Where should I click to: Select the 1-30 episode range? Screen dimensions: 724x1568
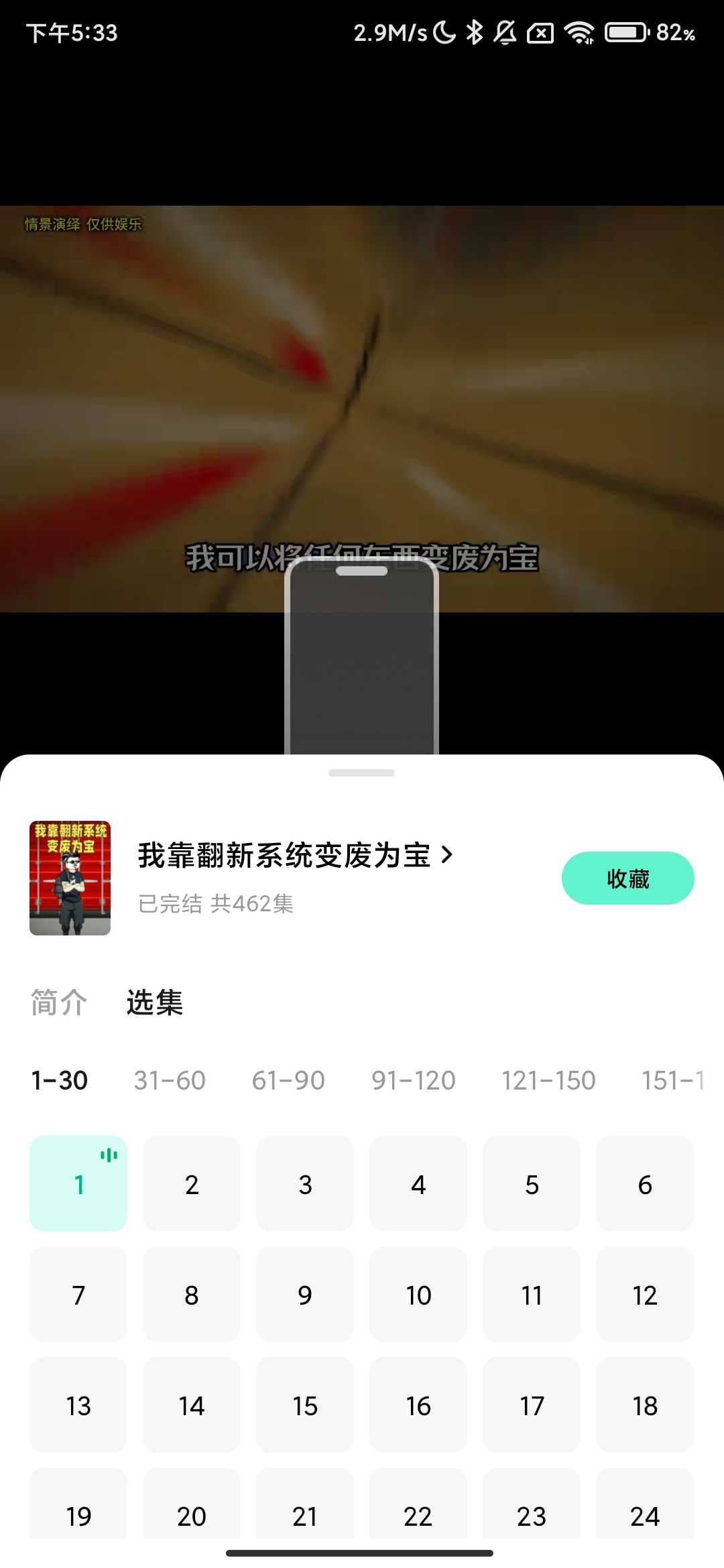[x=60, y=1080]
